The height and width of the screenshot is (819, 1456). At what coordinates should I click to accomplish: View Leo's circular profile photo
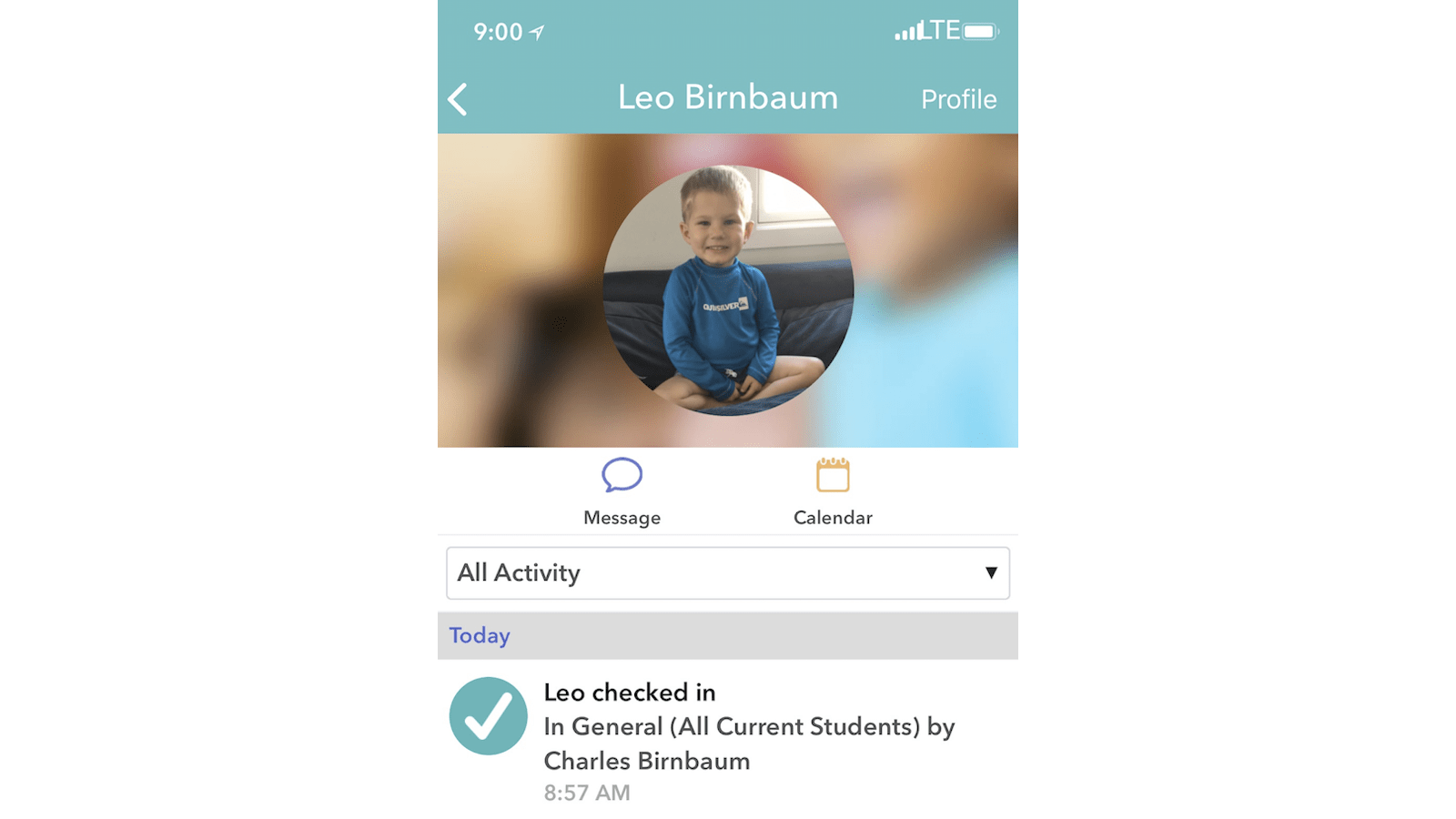[x=728, y=290]
